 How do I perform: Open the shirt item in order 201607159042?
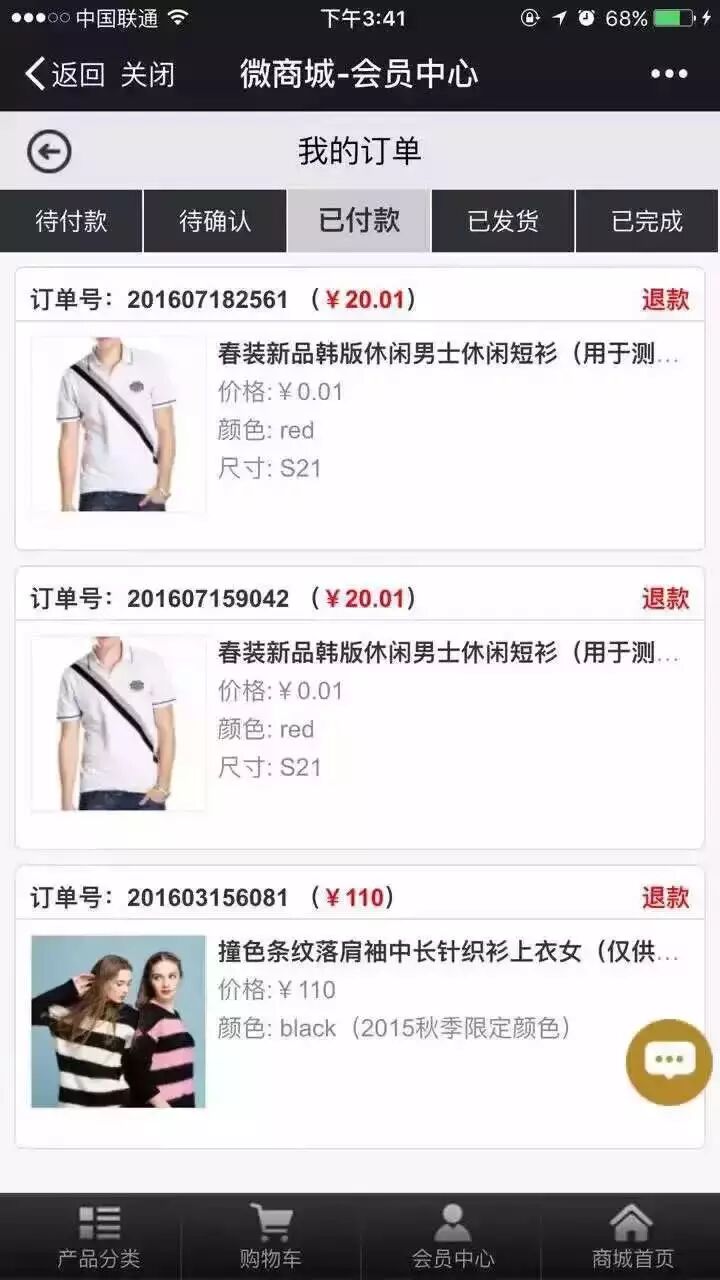118,724
